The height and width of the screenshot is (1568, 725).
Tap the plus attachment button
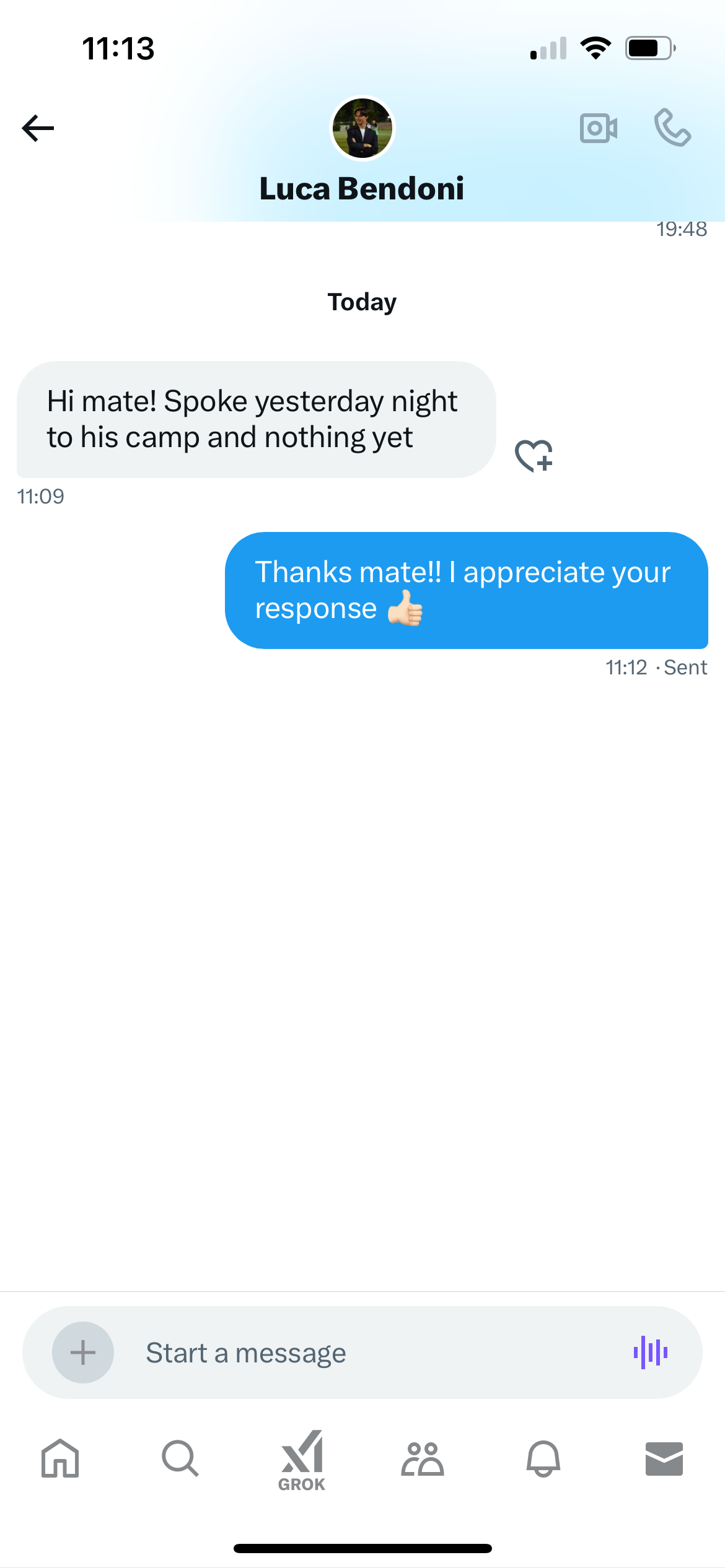pos(83,1352)
